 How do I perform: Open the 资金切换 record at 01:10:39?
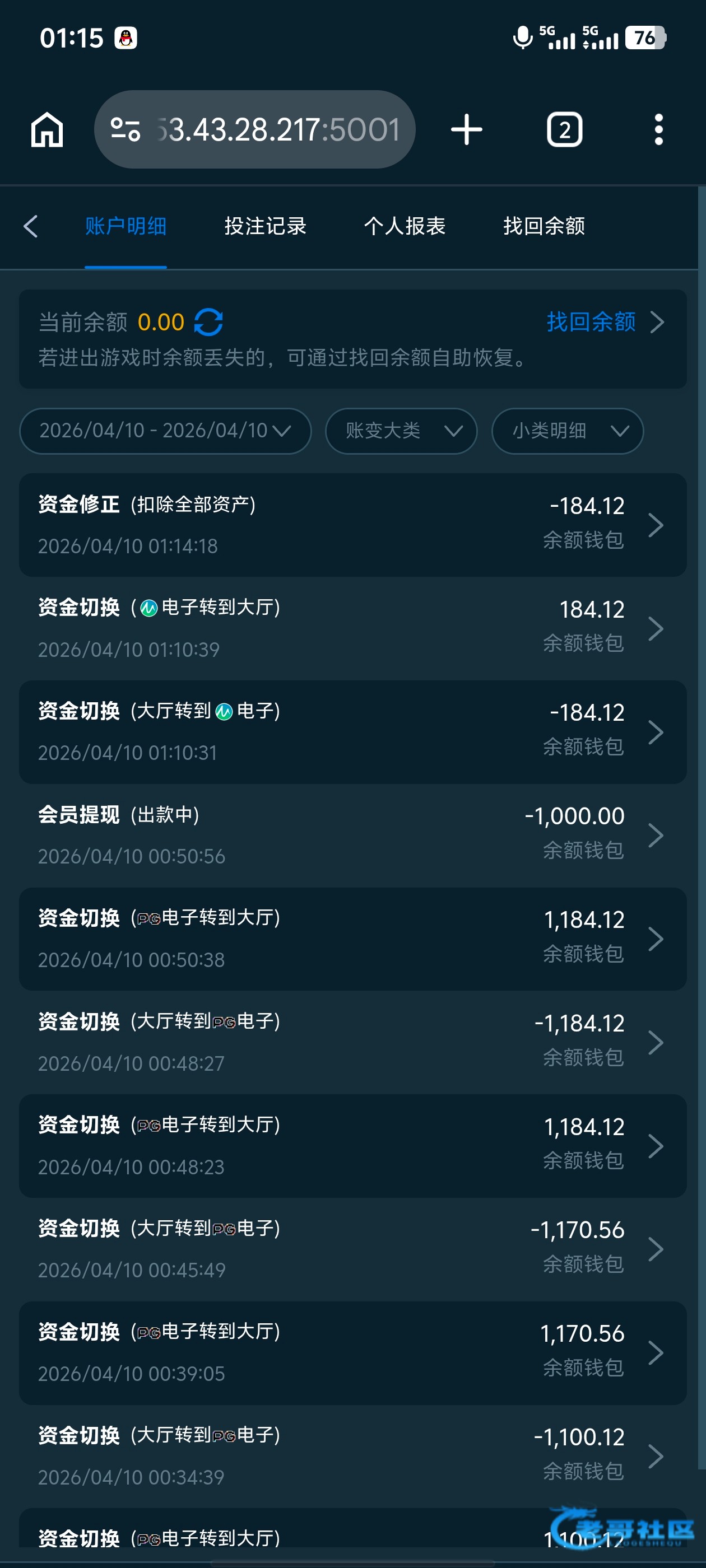352,628
